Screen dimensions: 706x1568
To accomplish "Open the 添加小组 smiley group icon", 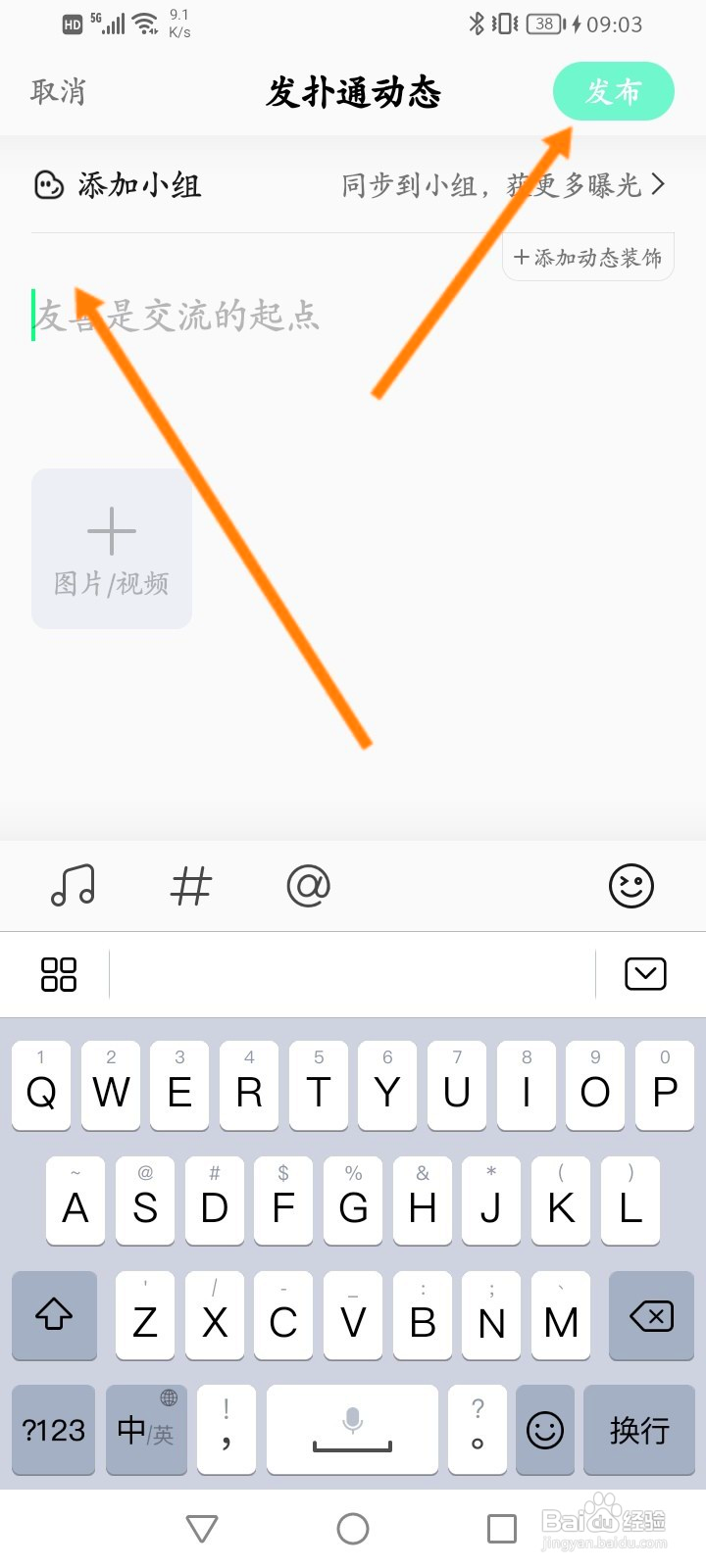I will 44,186.
